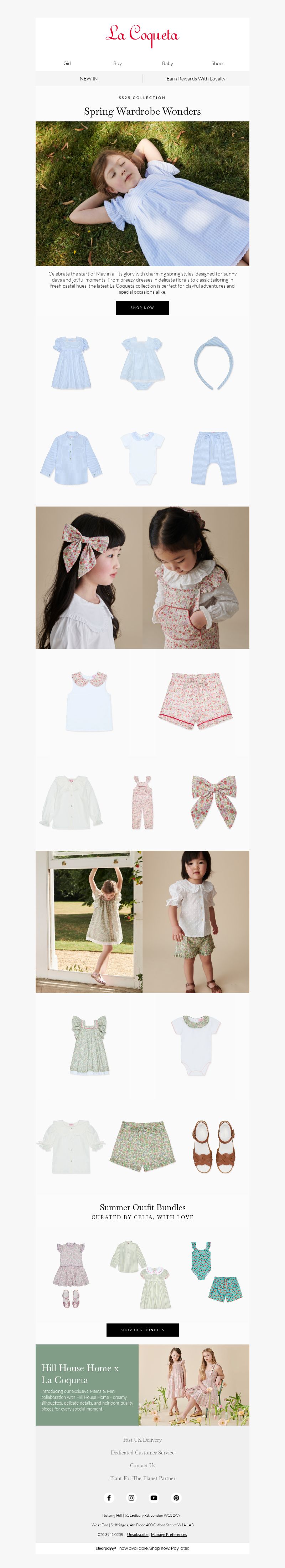Visit the YouTube channel

pos(154,1498)
